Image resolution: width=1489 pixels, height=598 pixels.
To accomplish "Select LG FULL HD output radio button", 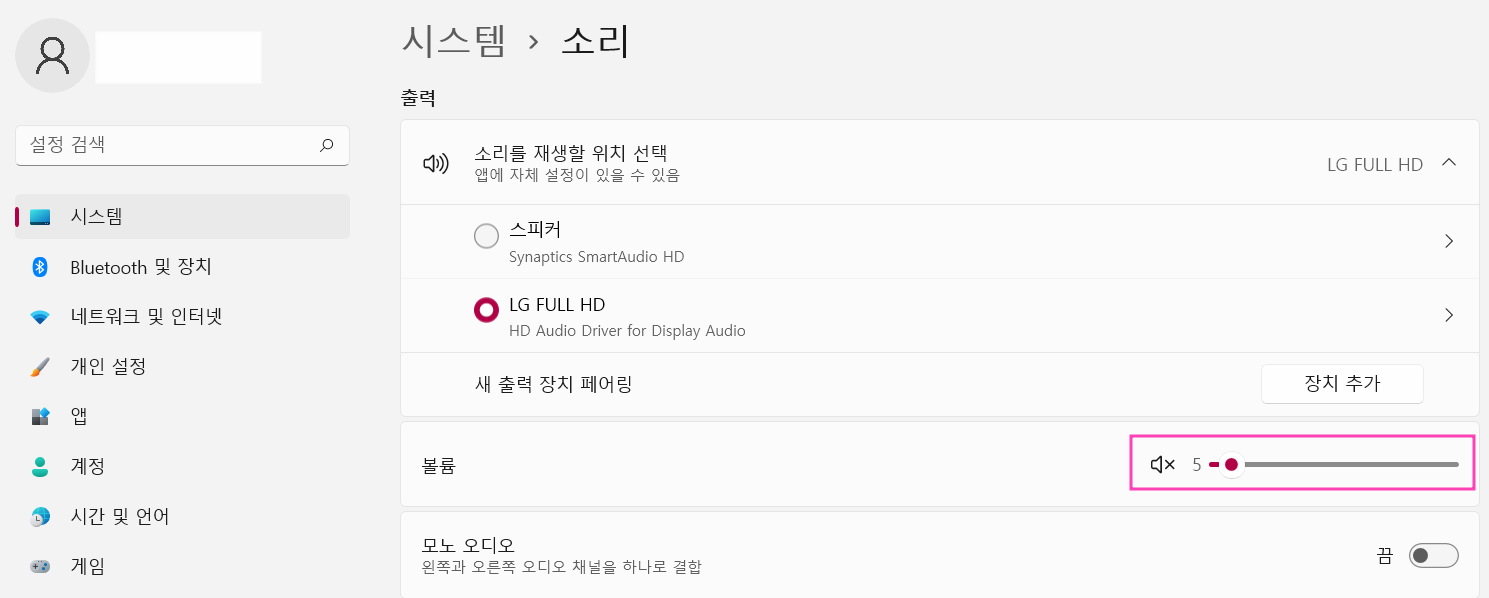I will 486,310.
